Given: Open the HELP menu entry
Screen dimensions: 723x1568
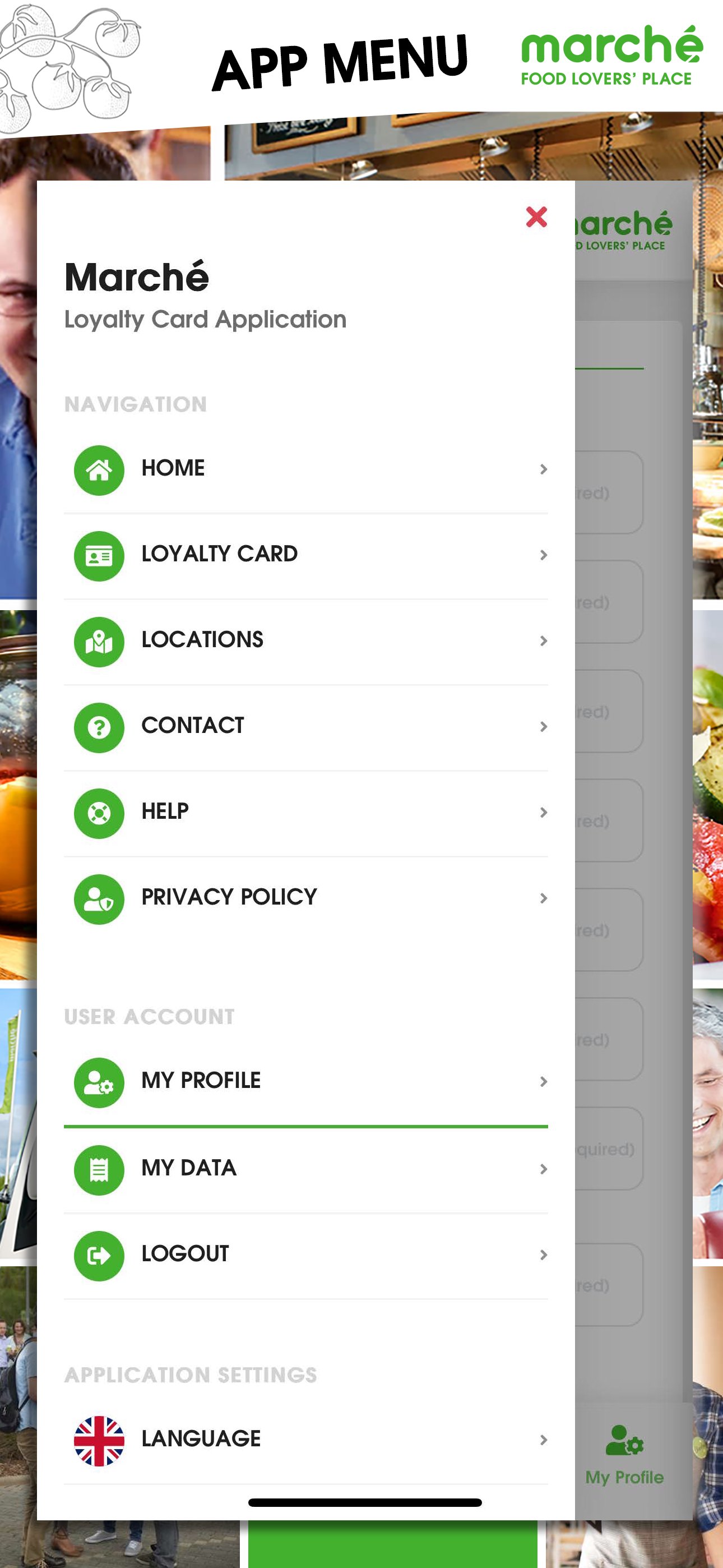Looking at the screenshot, I should (x=163, y=813).
